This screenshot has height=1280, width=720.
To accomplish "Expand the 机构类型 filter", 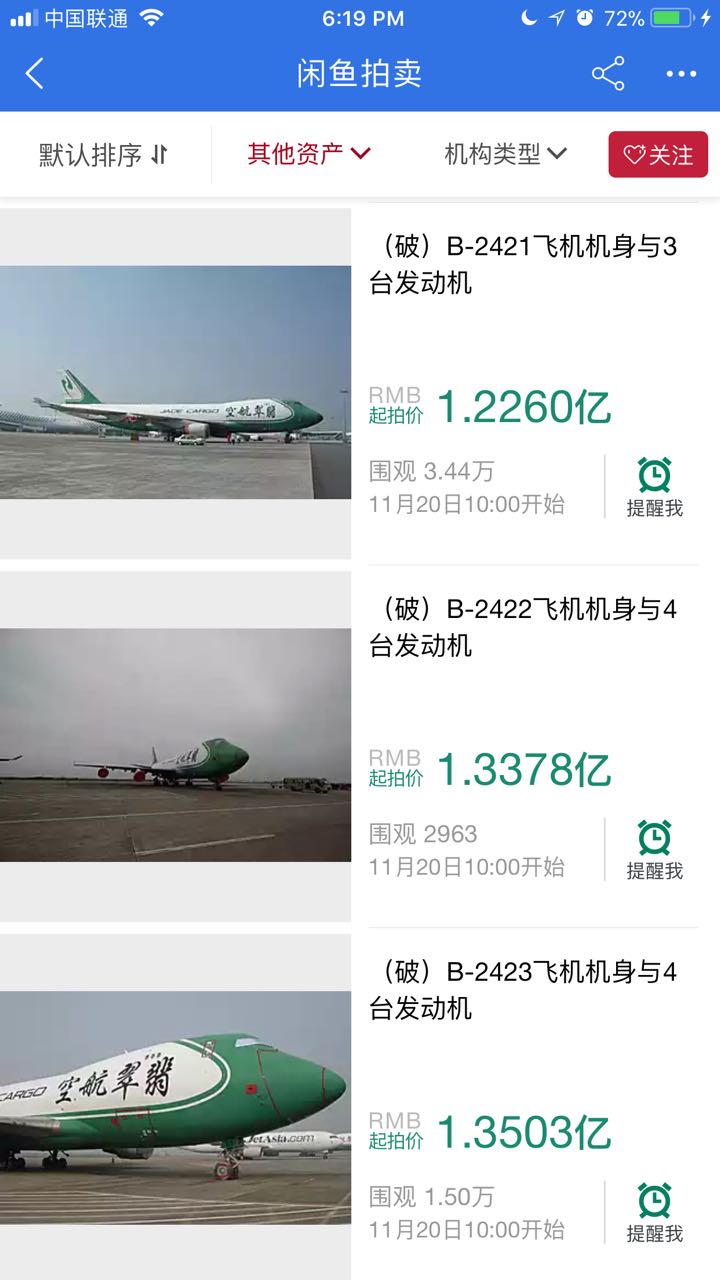I will (505, 154).
